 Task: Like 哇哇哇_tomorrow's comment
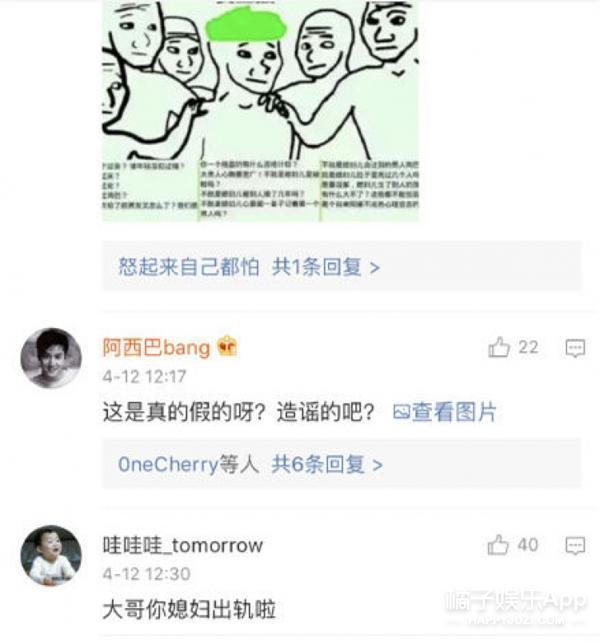(x=500, y=545)
